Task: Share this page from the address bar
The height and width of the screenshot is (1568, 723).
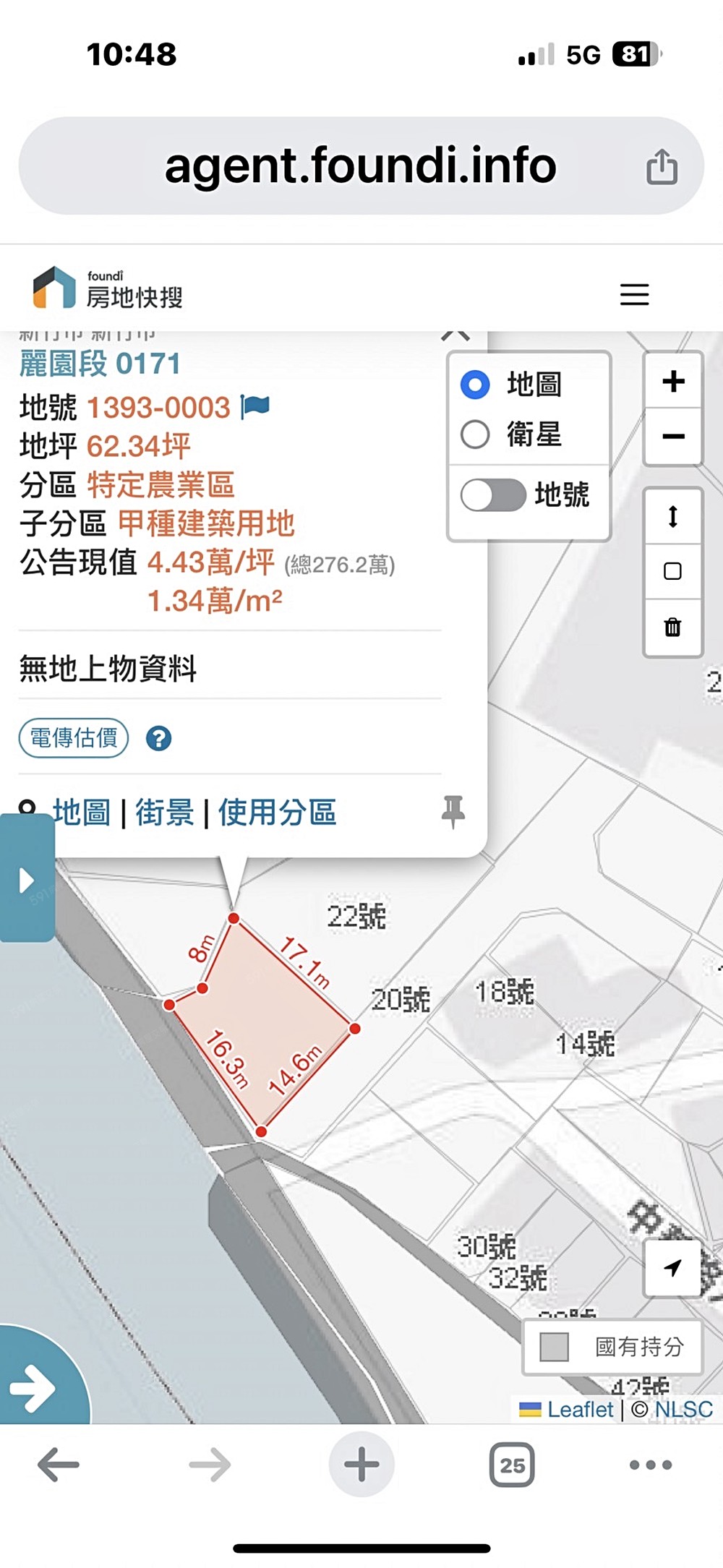Action: pyautogui.click(x=661, y=167)
